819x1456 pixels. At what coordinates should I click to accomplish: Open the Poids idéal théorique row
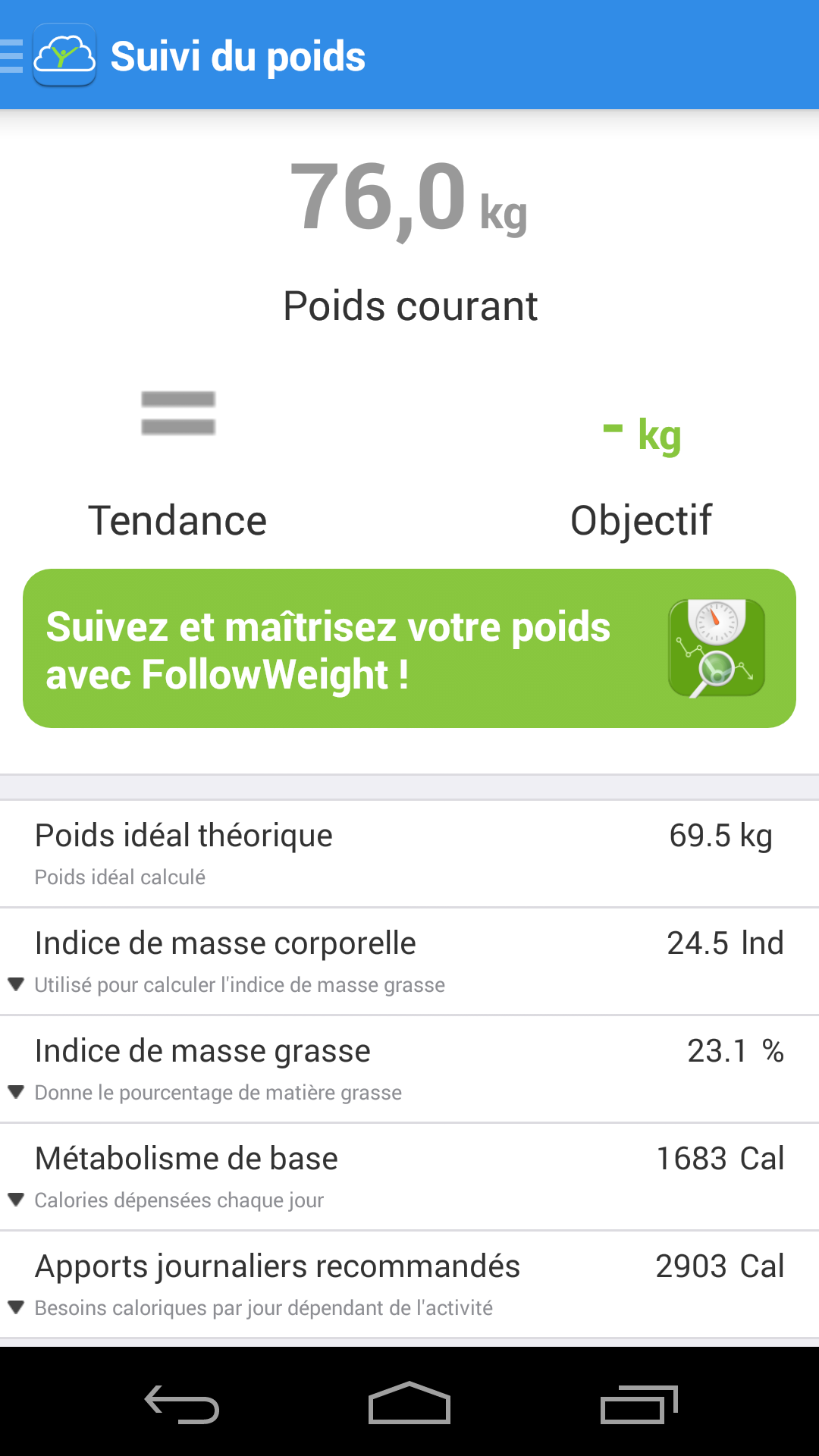coord(409,854)
